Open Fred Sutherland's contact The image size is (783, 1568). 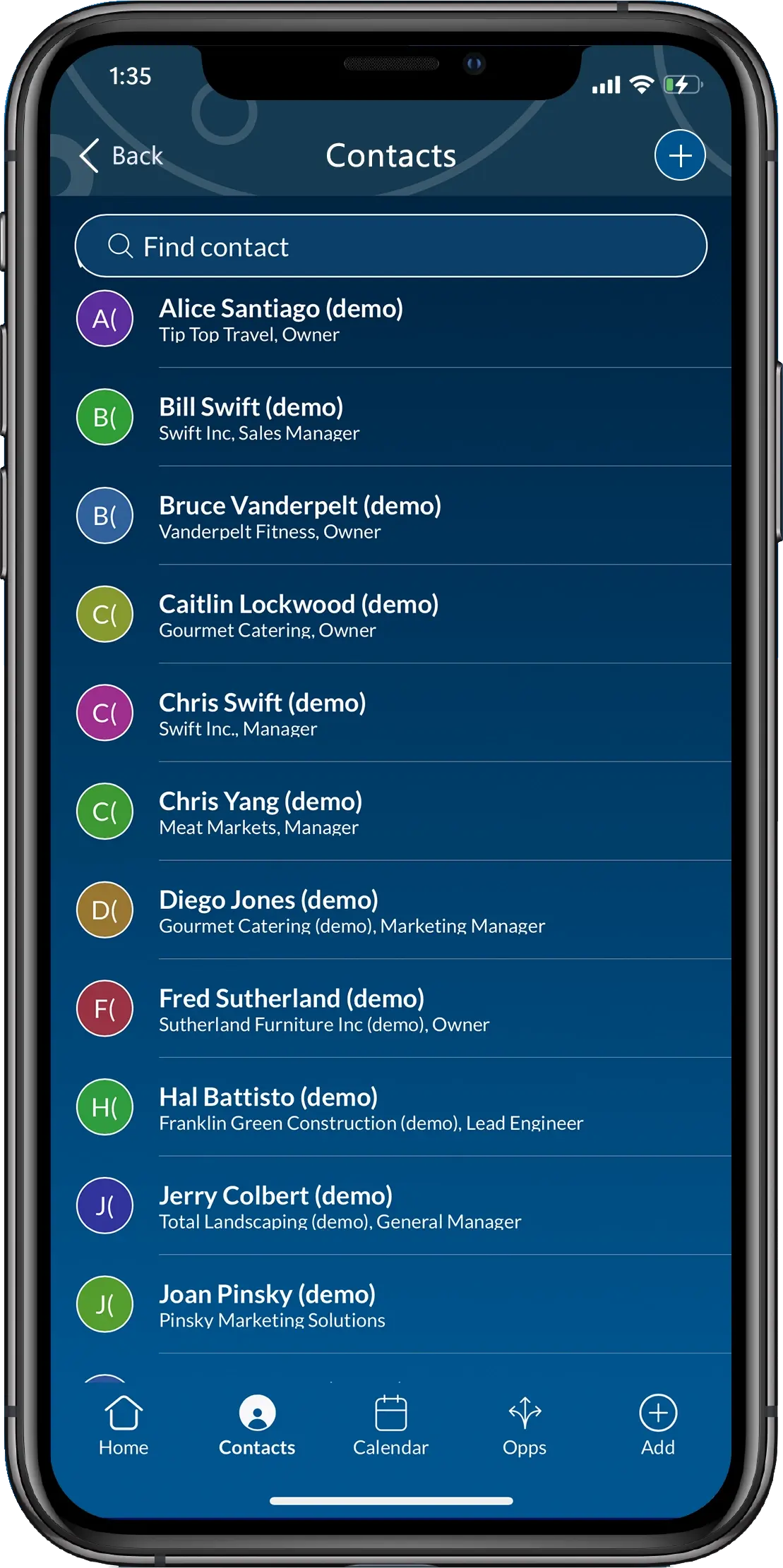[x=390, y=1009]
